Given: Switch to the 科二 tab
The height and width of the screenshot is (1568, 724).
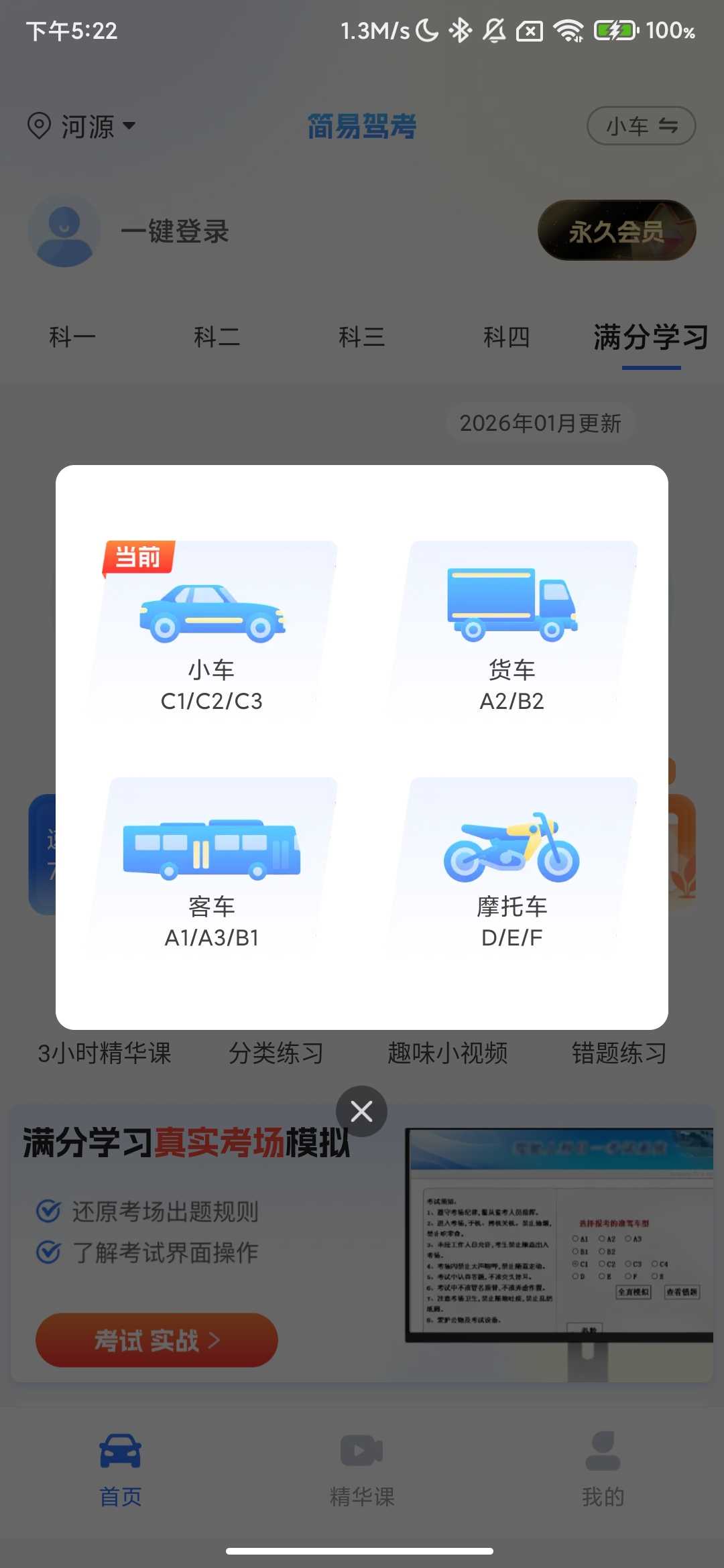Looking at the screenshot, I should 217,337.
